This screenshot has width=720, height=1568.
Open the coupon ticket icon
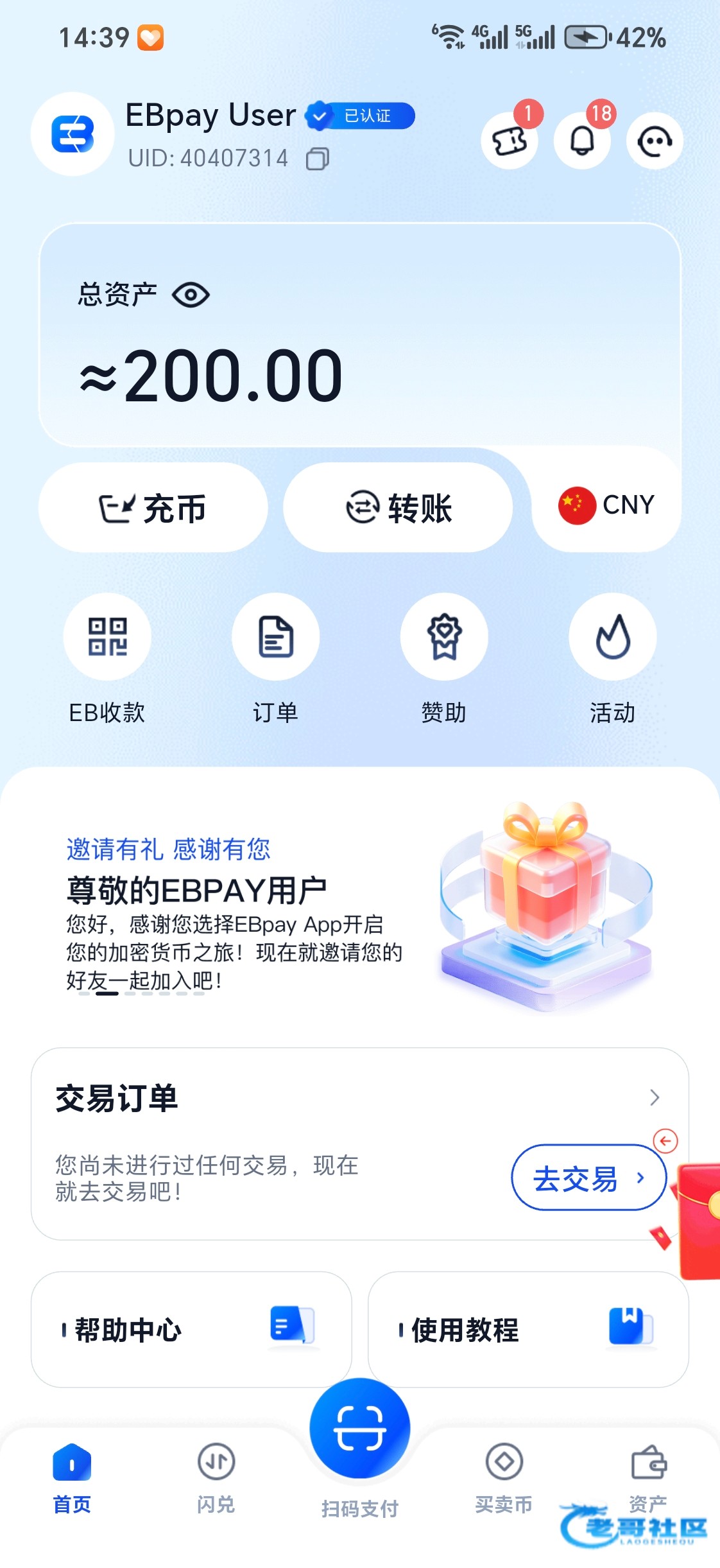click(x=510, y=141)
